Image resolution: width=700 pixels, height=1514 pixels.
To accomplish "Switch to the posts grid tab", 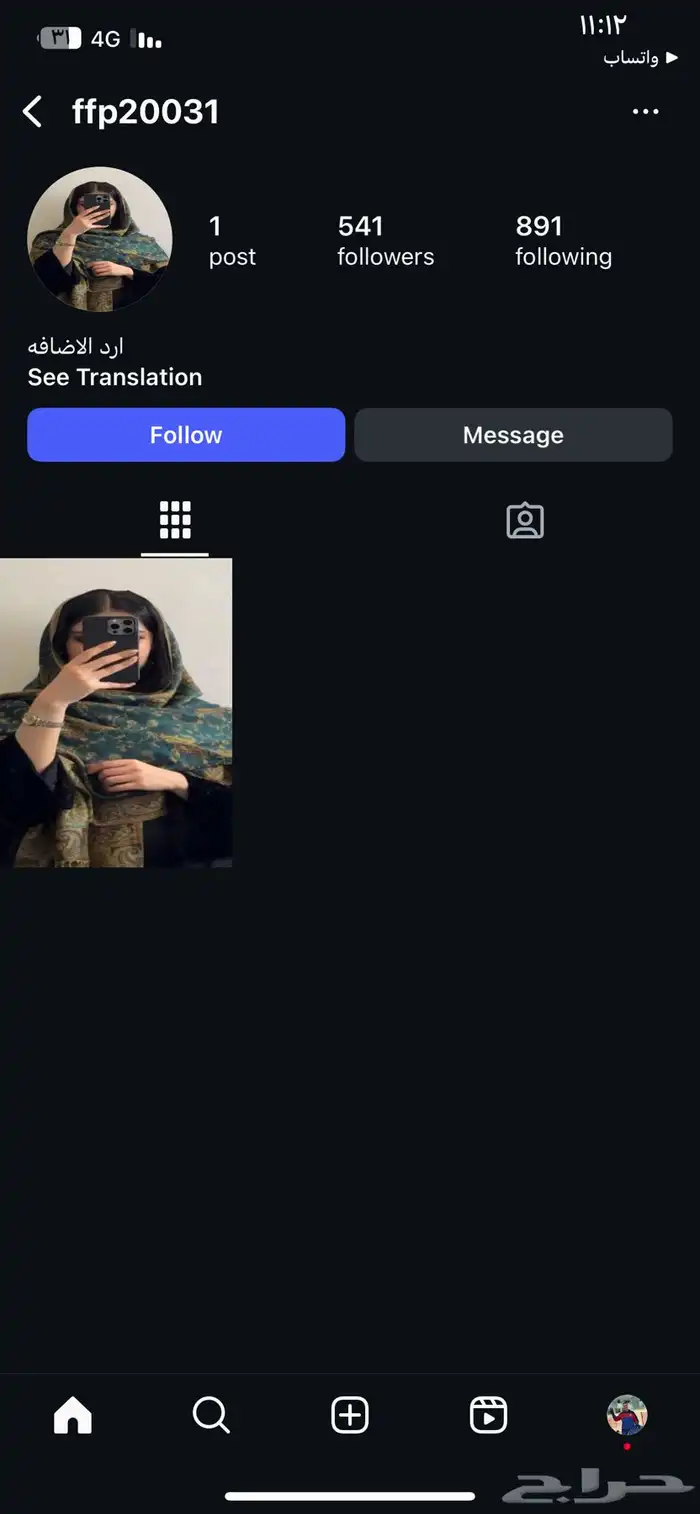I will (175, 521).
